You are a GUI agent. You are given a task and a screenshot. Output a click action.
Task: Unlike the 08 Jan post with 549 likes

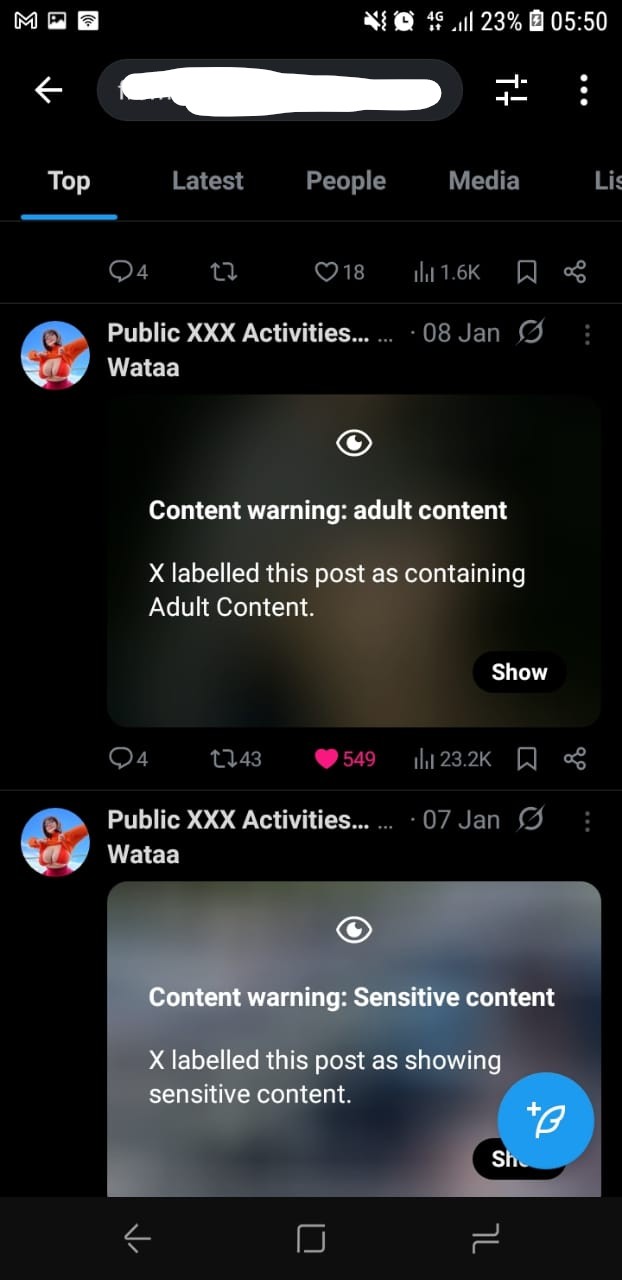327,759
